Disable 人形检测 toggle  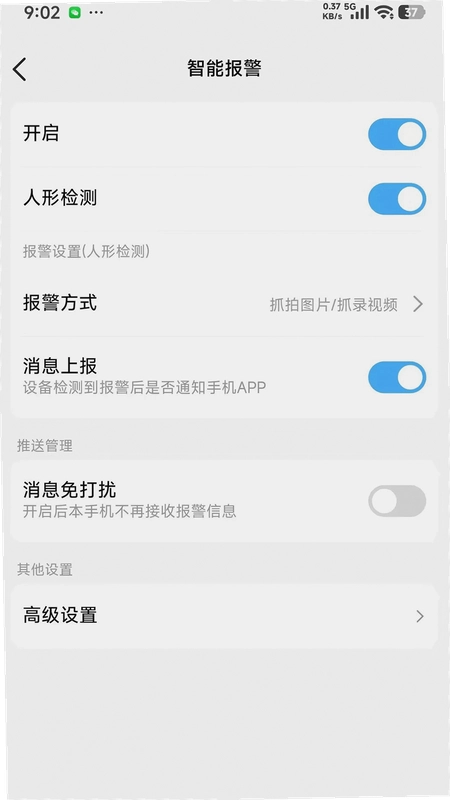click(x=397, y=199)
